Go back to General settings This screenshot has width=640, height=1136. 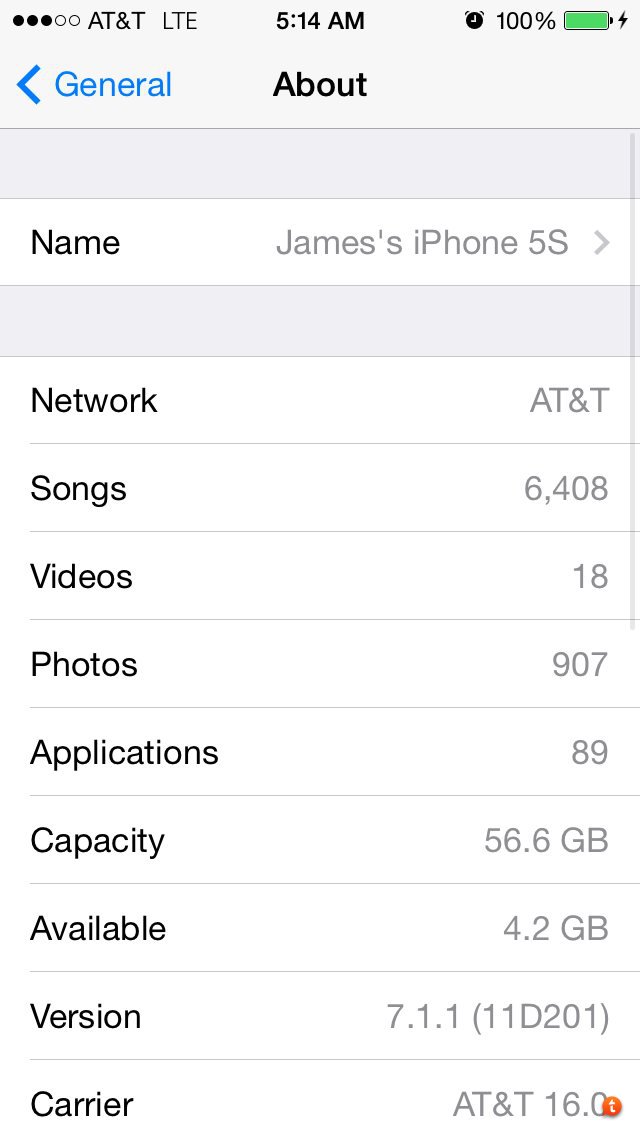(x=95, y=85)
